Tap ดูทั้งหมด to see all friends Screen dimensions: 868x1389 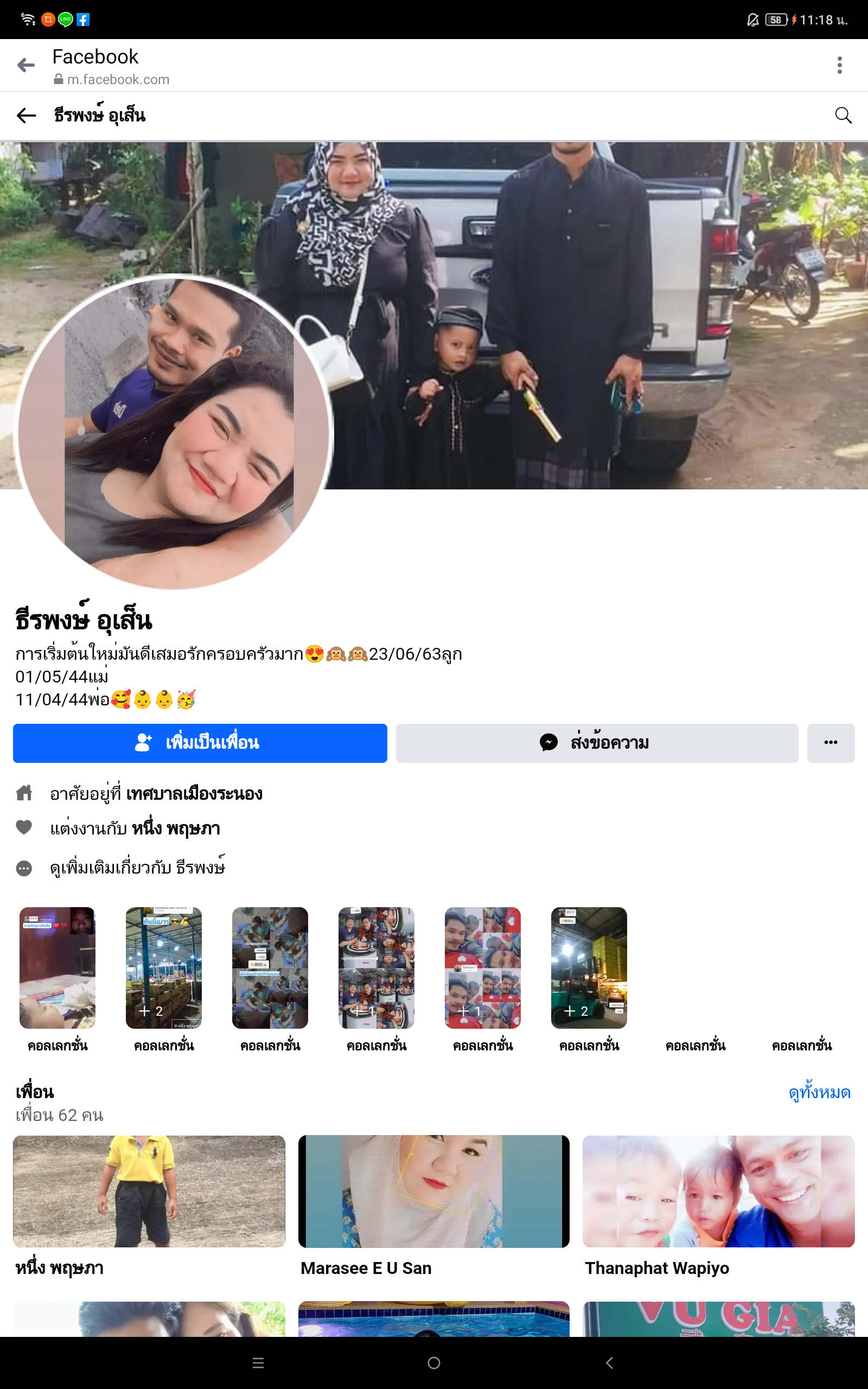[x=819, y=1092]
